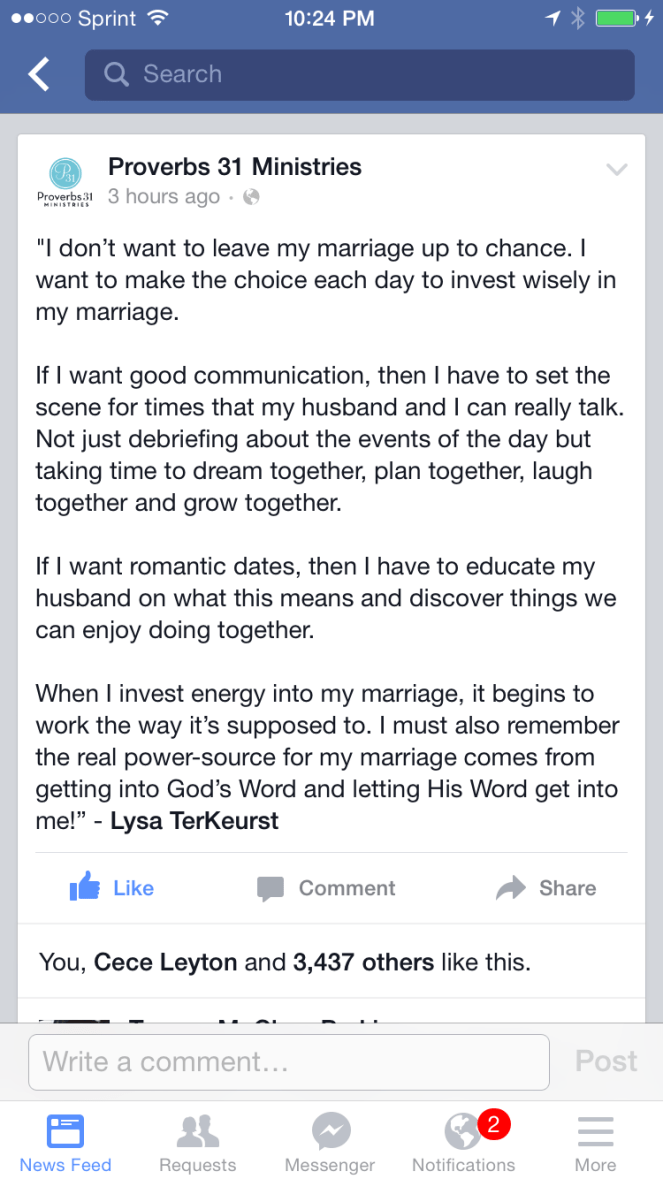Tap Post to submit comment

coord(606,1061)
